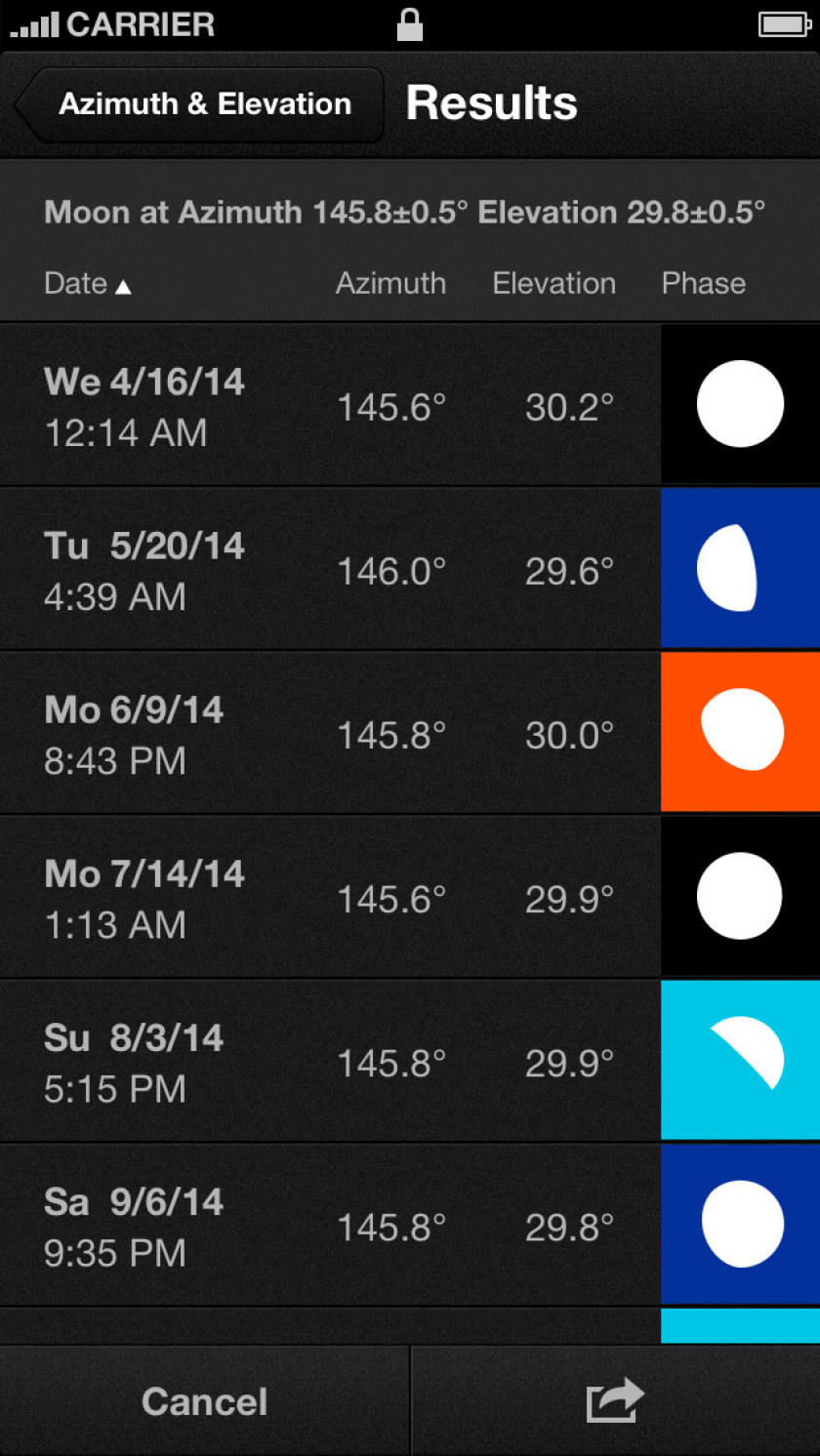The height and width of the screenshot is (1456, 820).
Task: Share the results list
Action: click(x=616, y=1401)
